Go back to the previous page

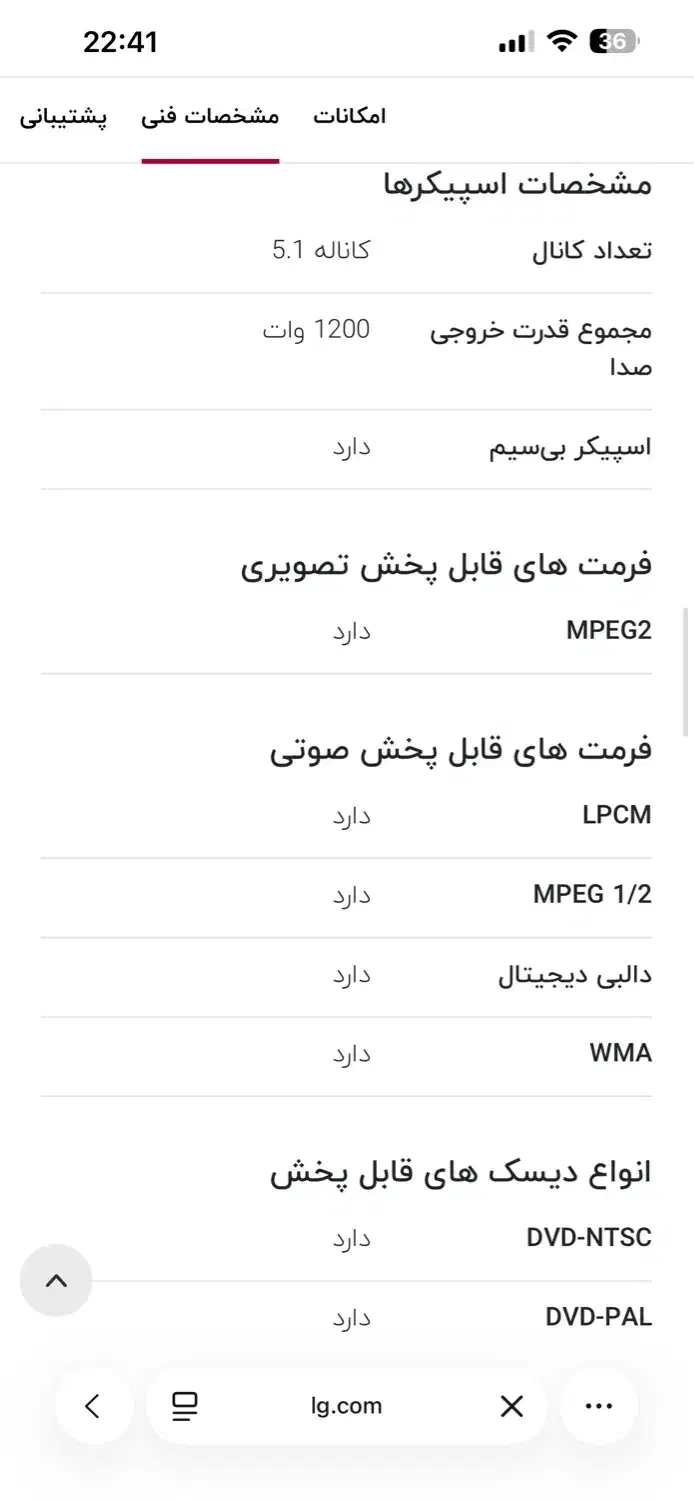point(93,1406)
